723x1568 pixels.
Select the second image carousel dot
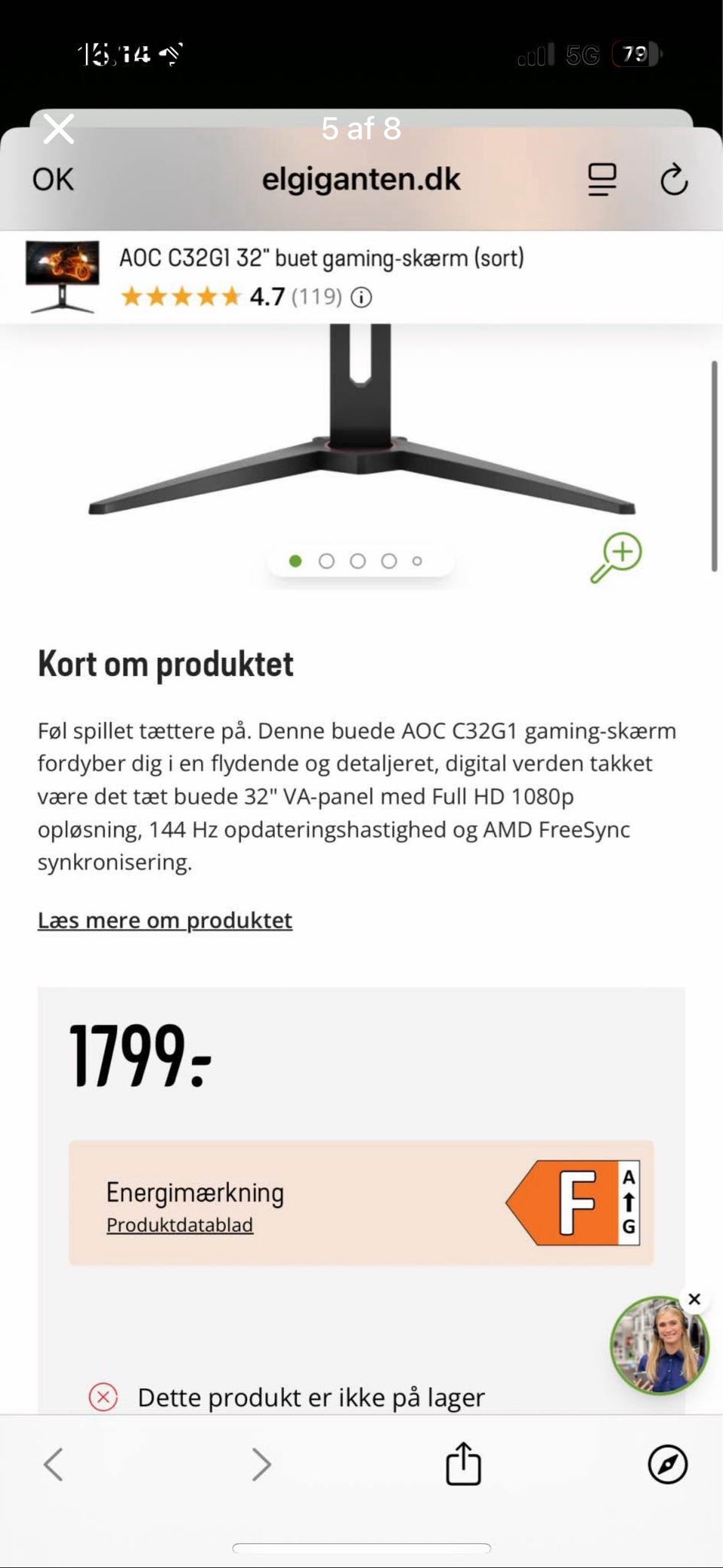pos(327,561)
